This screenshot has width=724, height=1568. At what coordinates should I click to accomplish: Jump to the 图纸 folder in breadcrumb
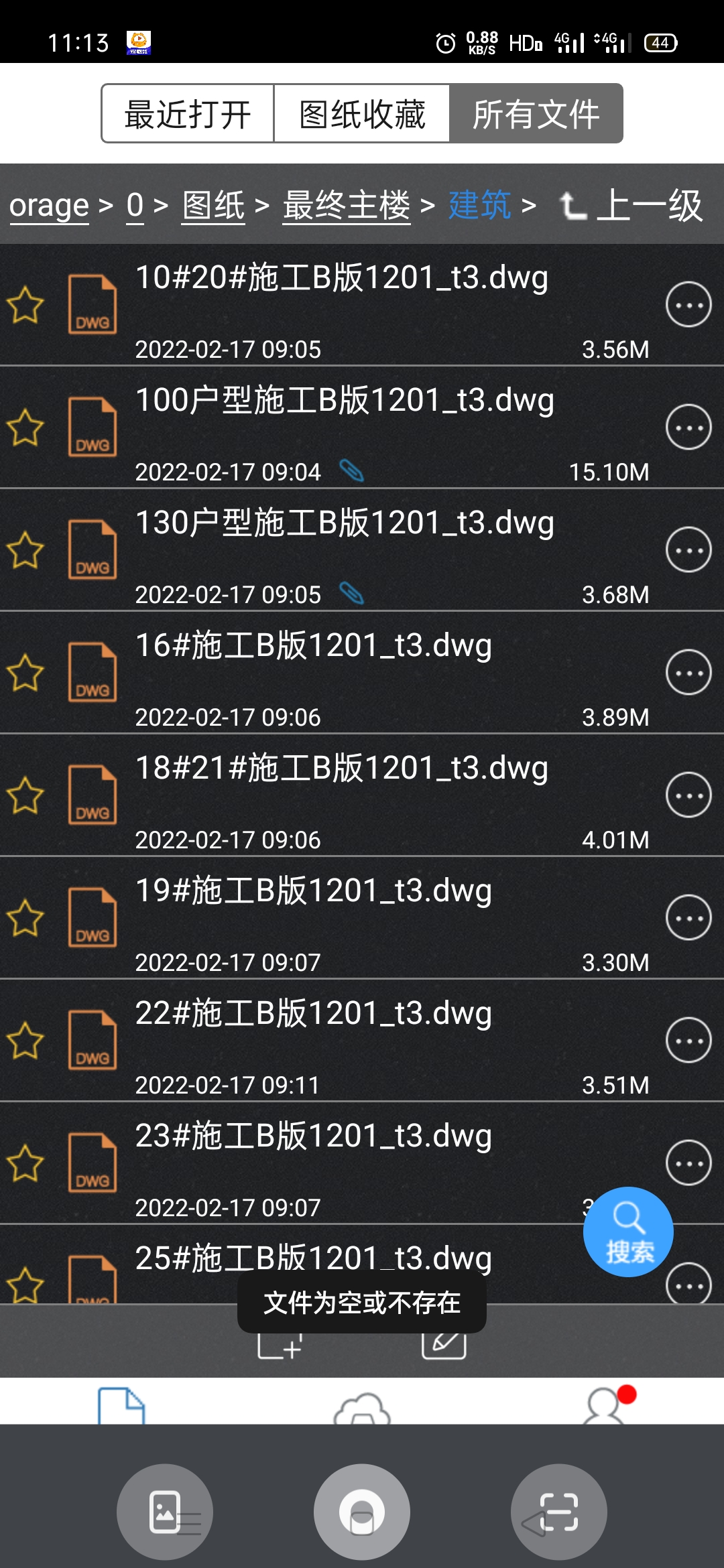pyautogui.click(x=214, y=205)
